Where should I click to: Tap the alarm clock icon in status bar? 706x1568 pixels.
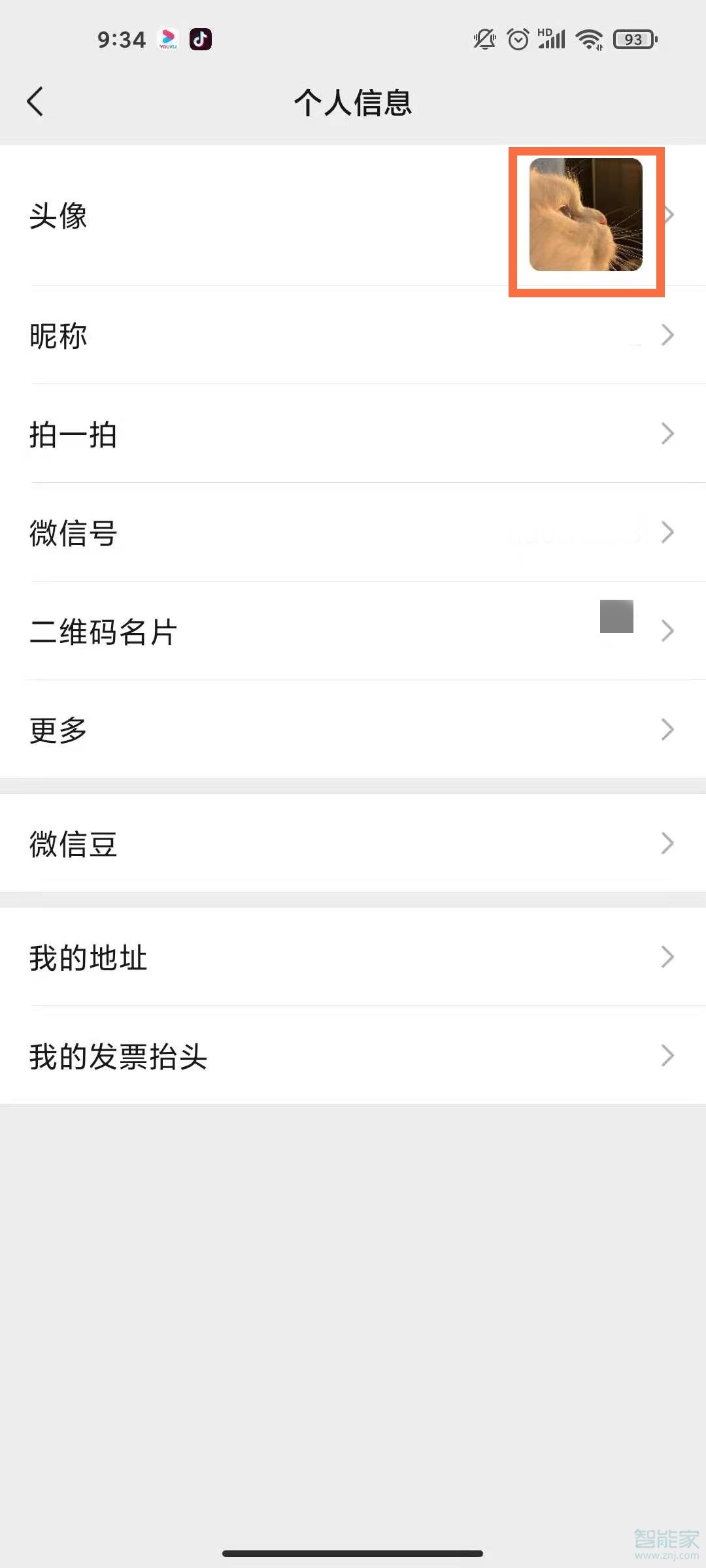point(518,39)
